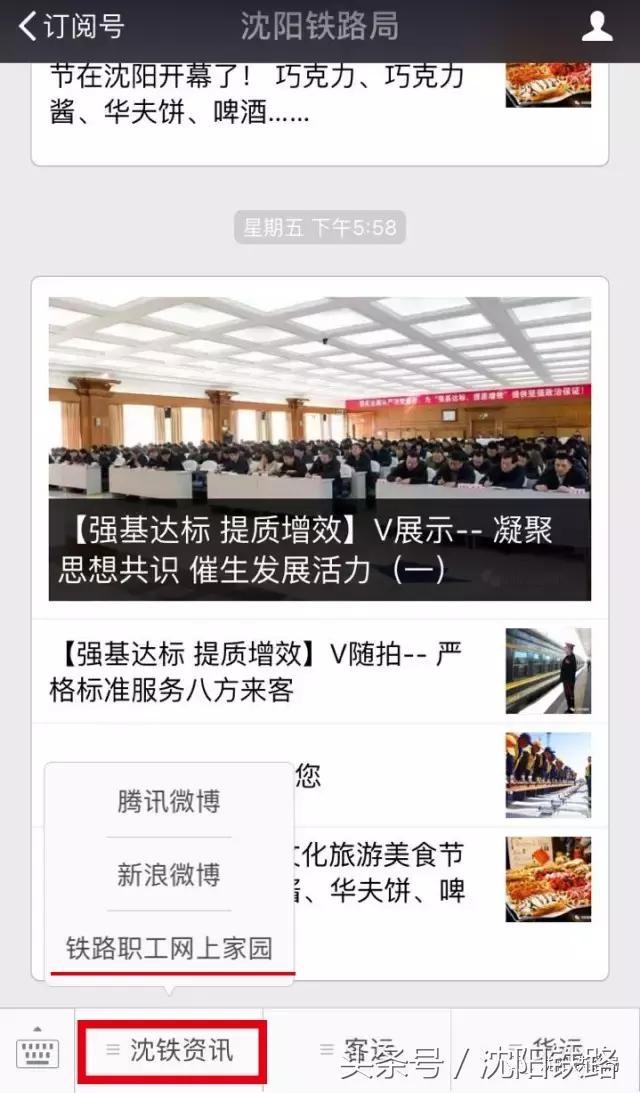This screenshot has width=640, height=1093.
Task: Go back to 订阅号 list
Action: click(72, 27)
